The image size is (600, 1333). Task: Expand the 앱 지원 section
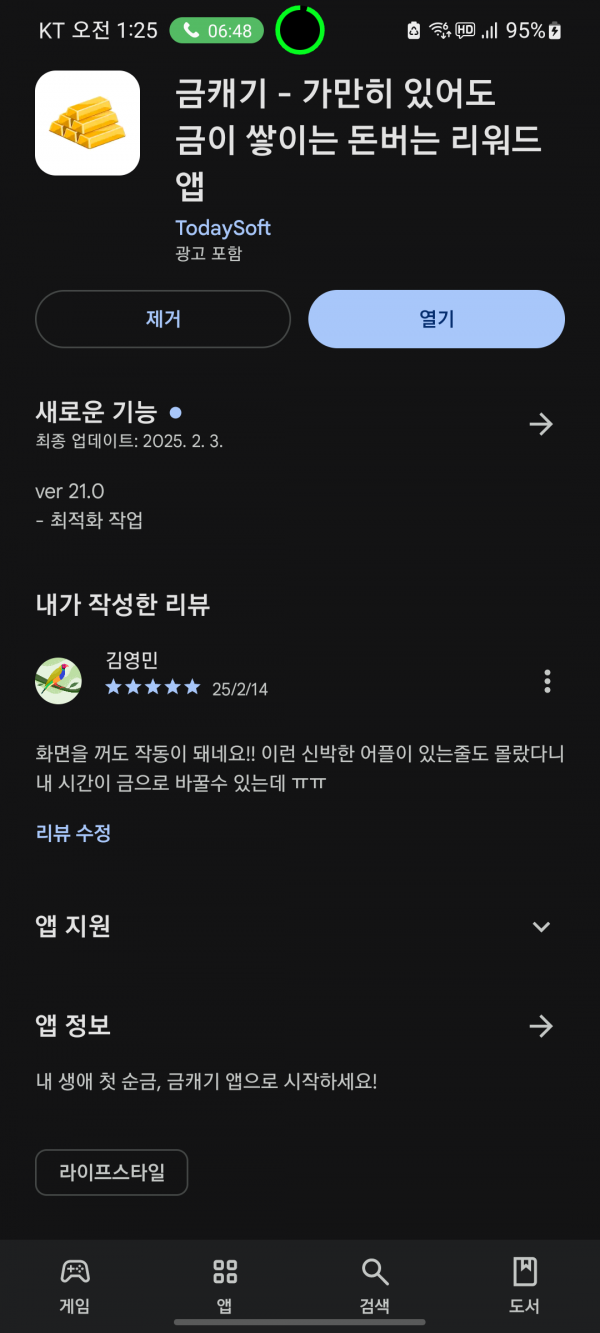(x=541, y=926)
